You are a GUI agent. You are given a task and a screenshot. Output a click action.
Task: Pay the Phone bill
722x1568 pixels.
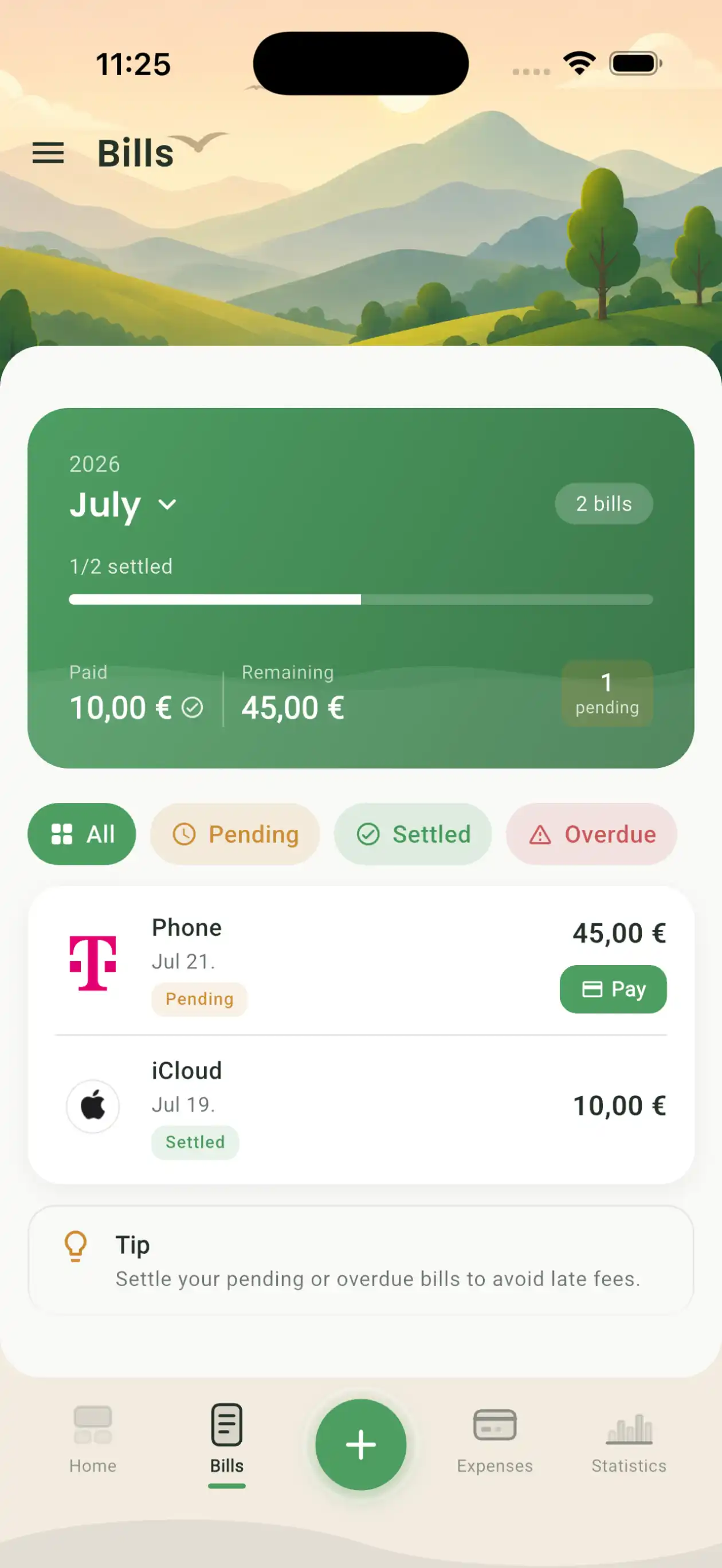point(613,989)
